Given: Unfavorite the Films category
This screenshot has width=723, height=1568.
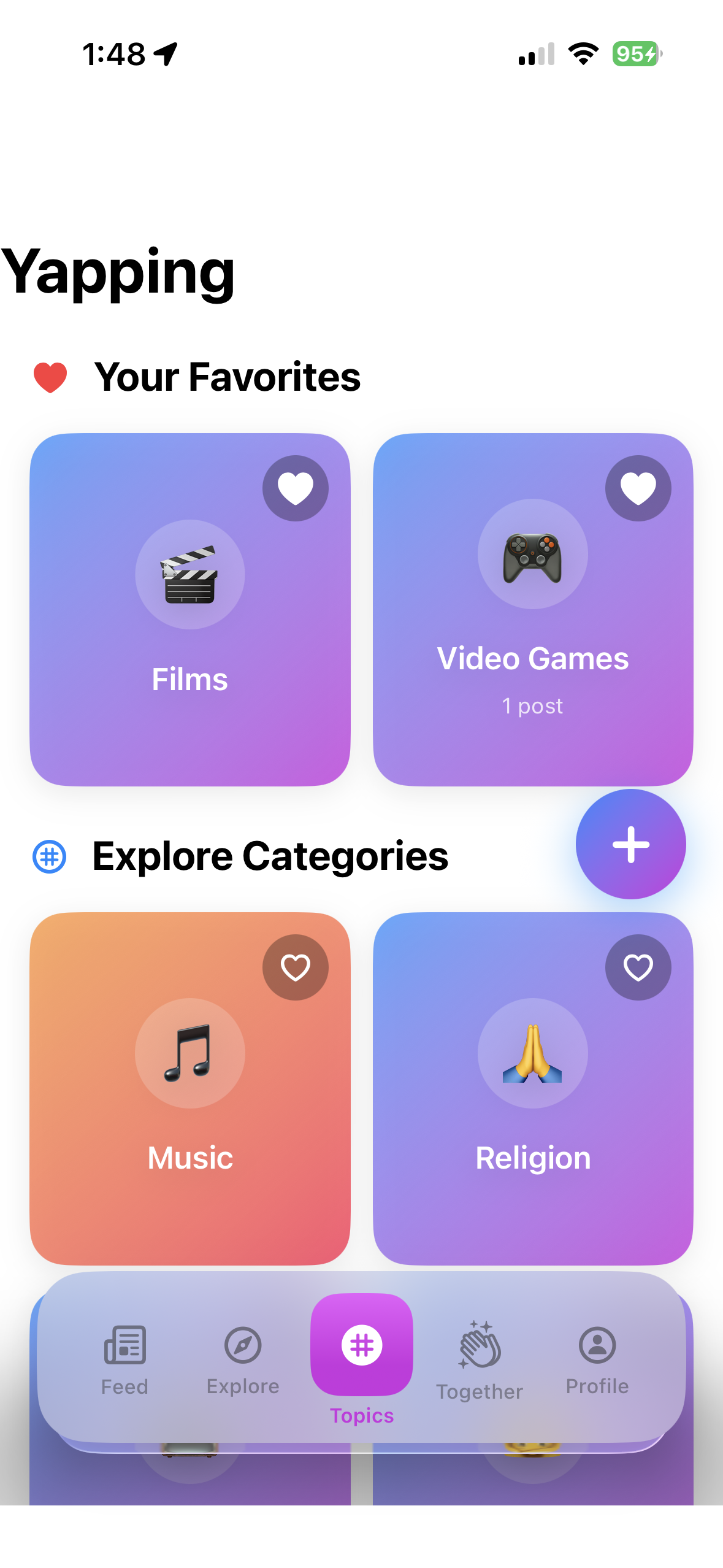Looking at the screenshot, I should click(296, 488).
